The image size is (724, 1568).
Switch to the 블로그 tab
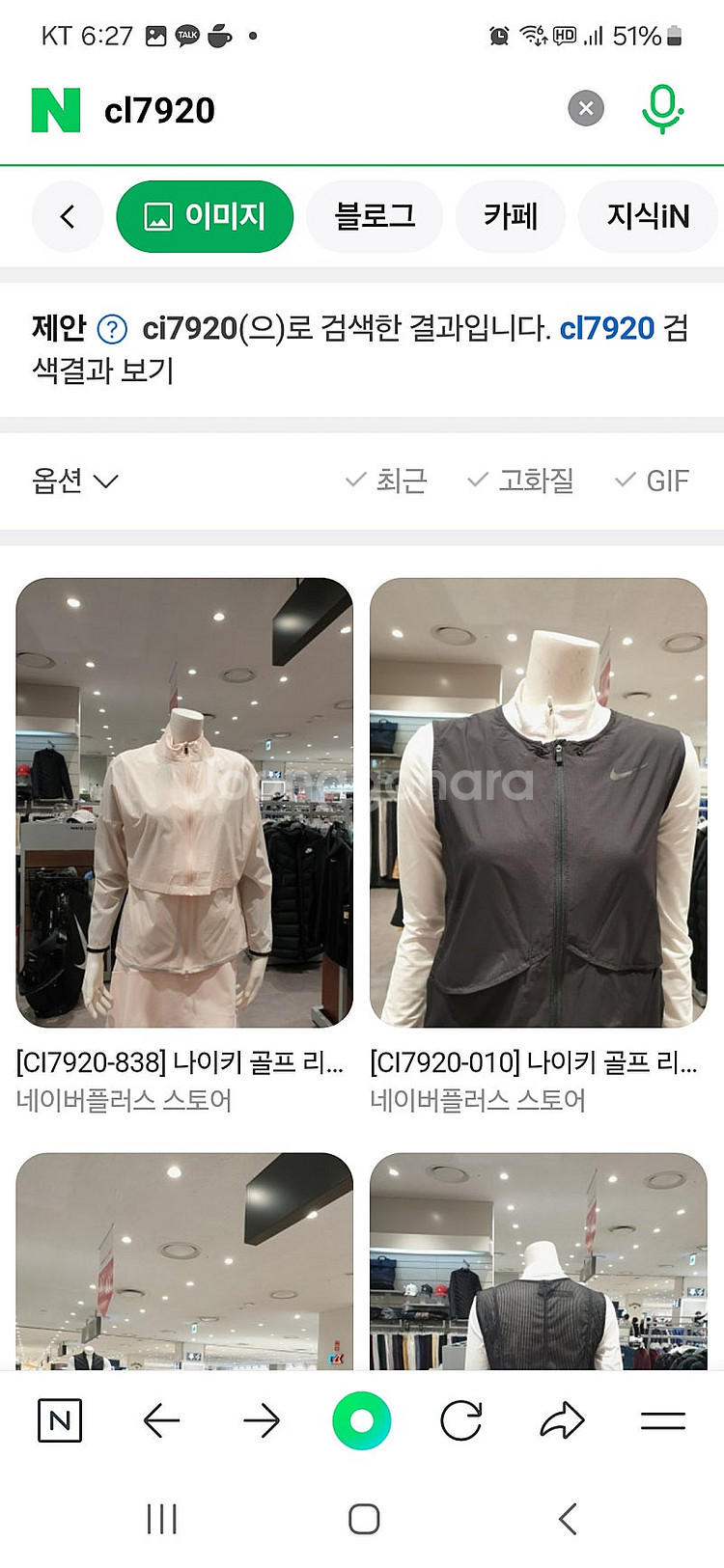375,216
